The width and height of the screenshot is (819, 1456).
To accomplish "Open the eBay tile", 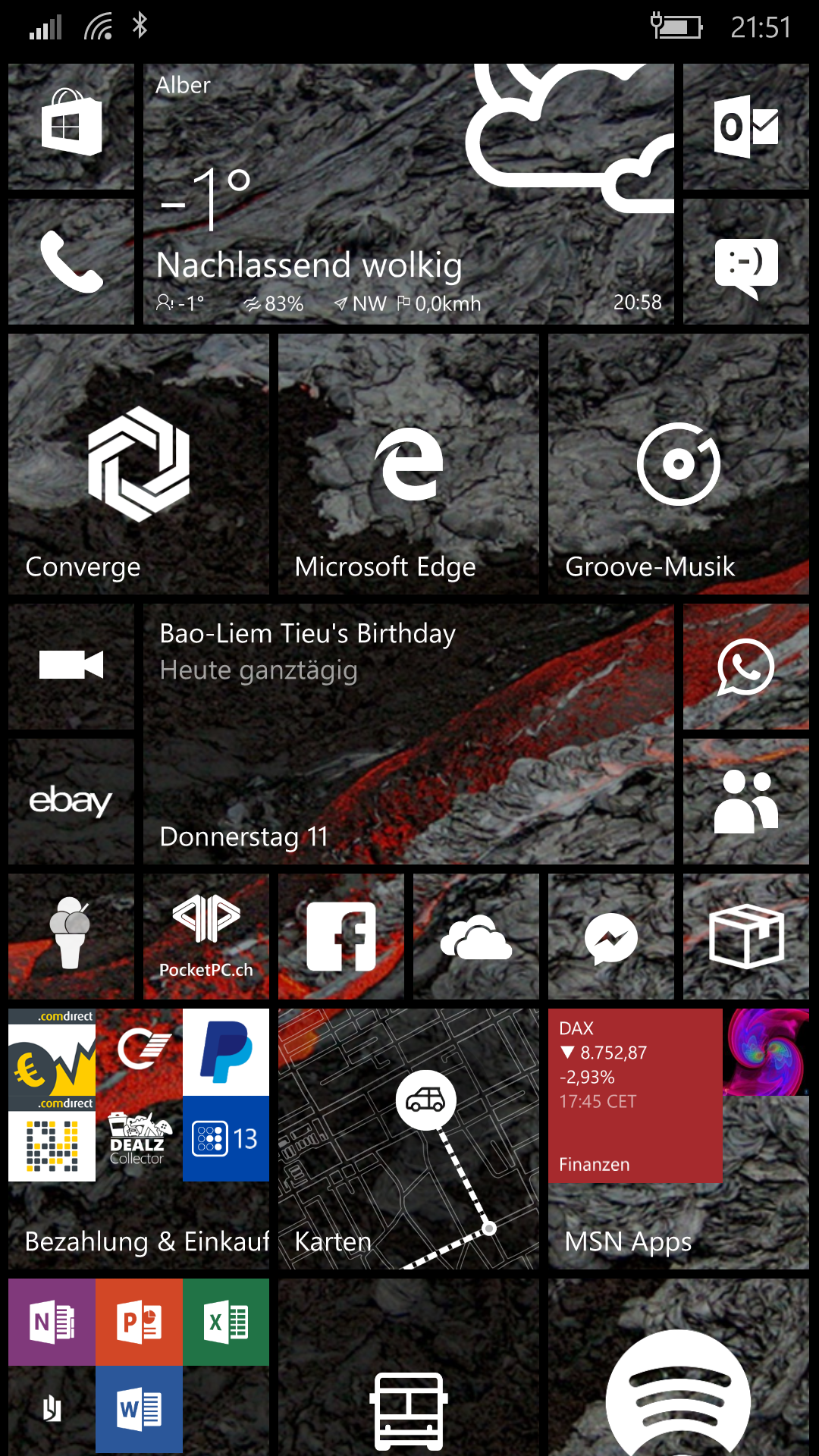I will point(71,802).
